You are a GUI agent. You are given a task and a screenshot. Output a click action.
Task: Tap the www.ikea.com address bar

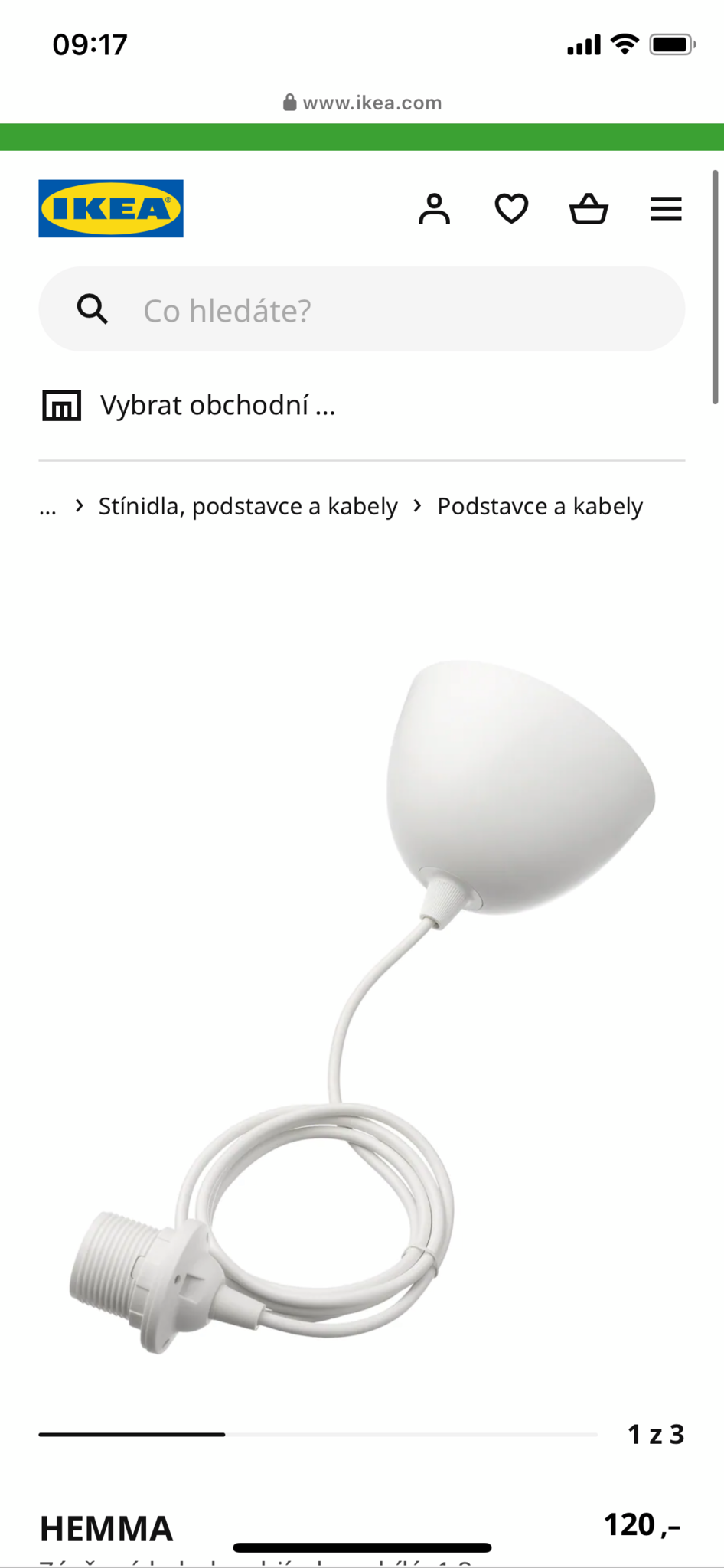pyautogui.click(x=362, y=103)
